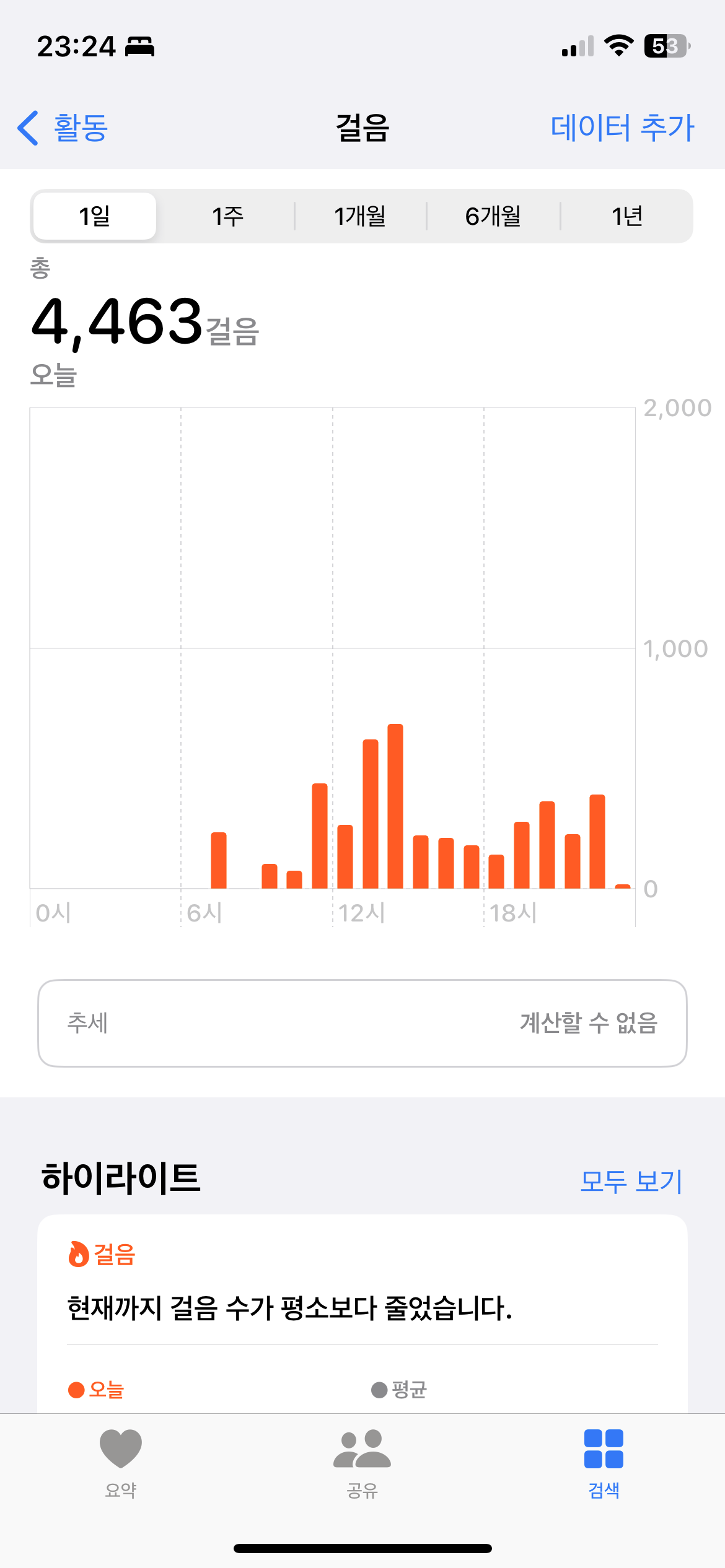This screenshot has width=725, height=1568.
Task: Open the 검색 tab
Action: (604, 1463)
